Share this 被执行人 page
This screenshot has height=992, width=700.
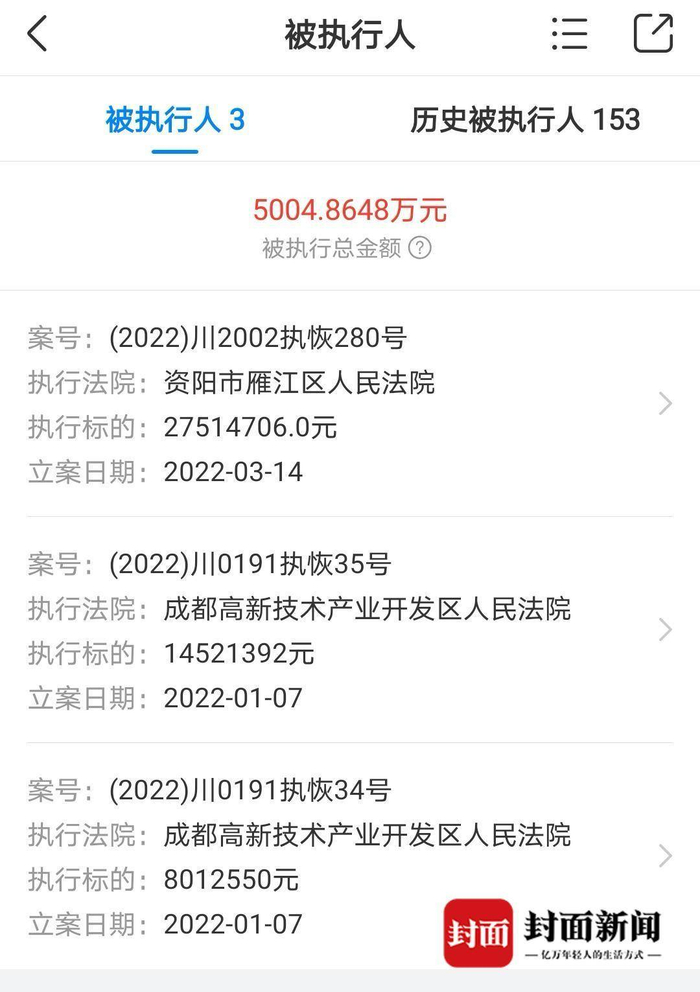(653, 35)
